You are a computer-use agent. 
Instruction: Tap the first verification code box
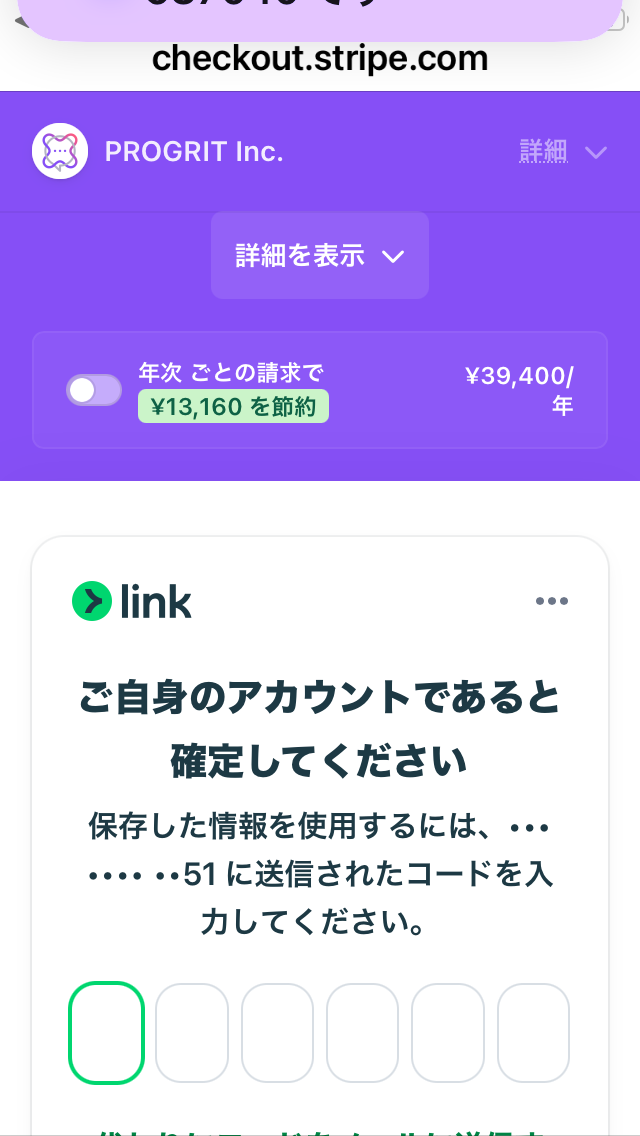click(107, 1032)
